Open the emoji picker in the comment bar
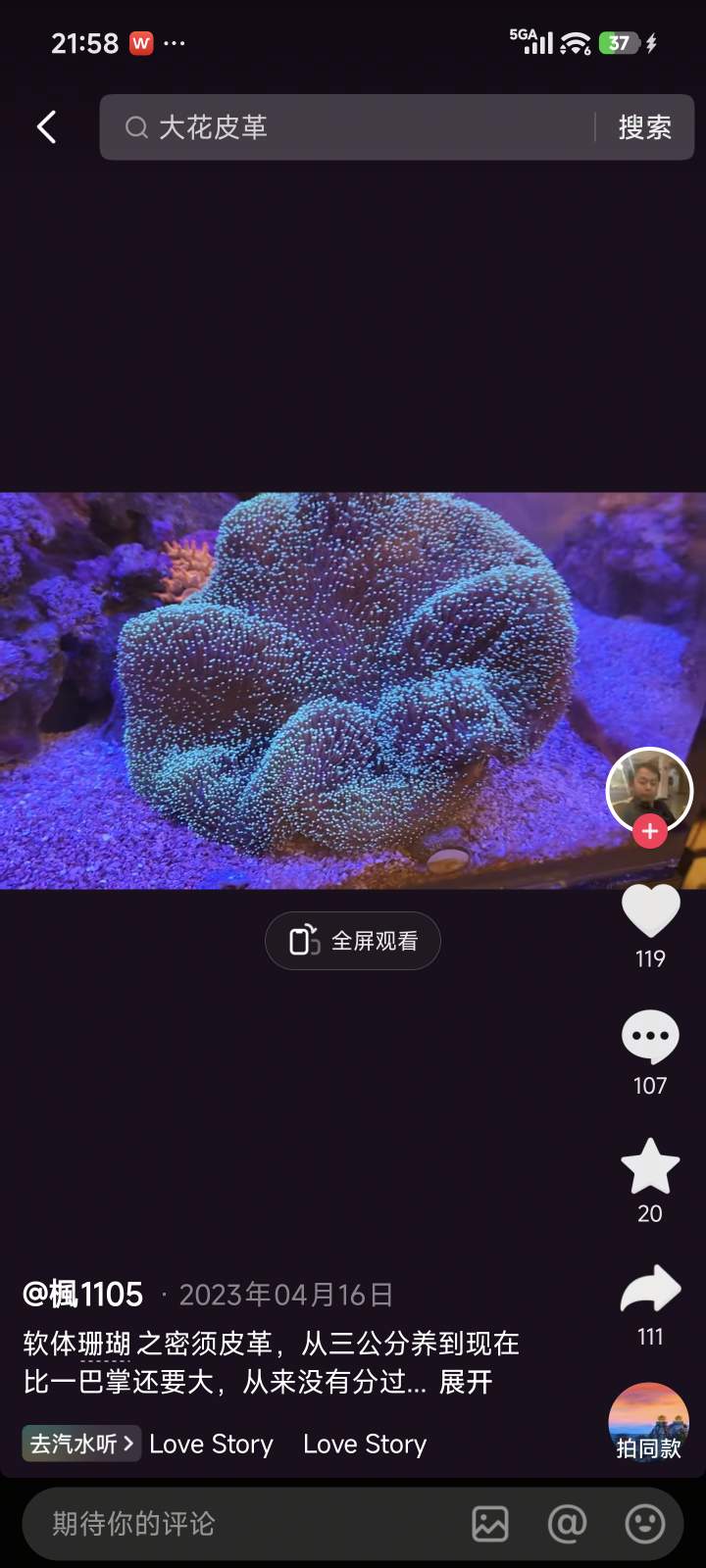This screenshot has height=1568, width=706. coord(645,1524)
